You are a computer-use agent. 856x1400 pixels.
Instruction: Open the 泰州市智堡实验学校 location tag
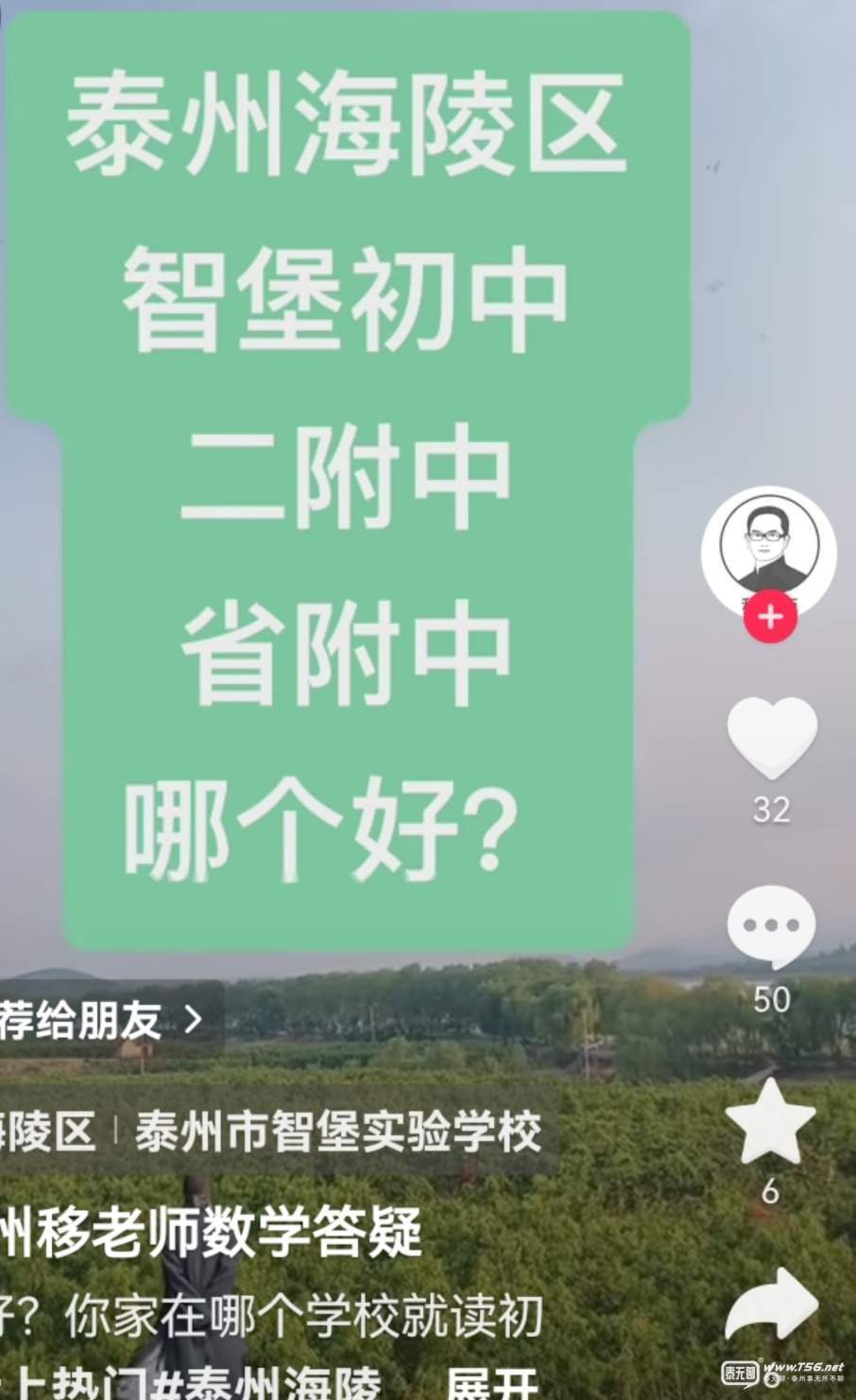coord(337,1132)
